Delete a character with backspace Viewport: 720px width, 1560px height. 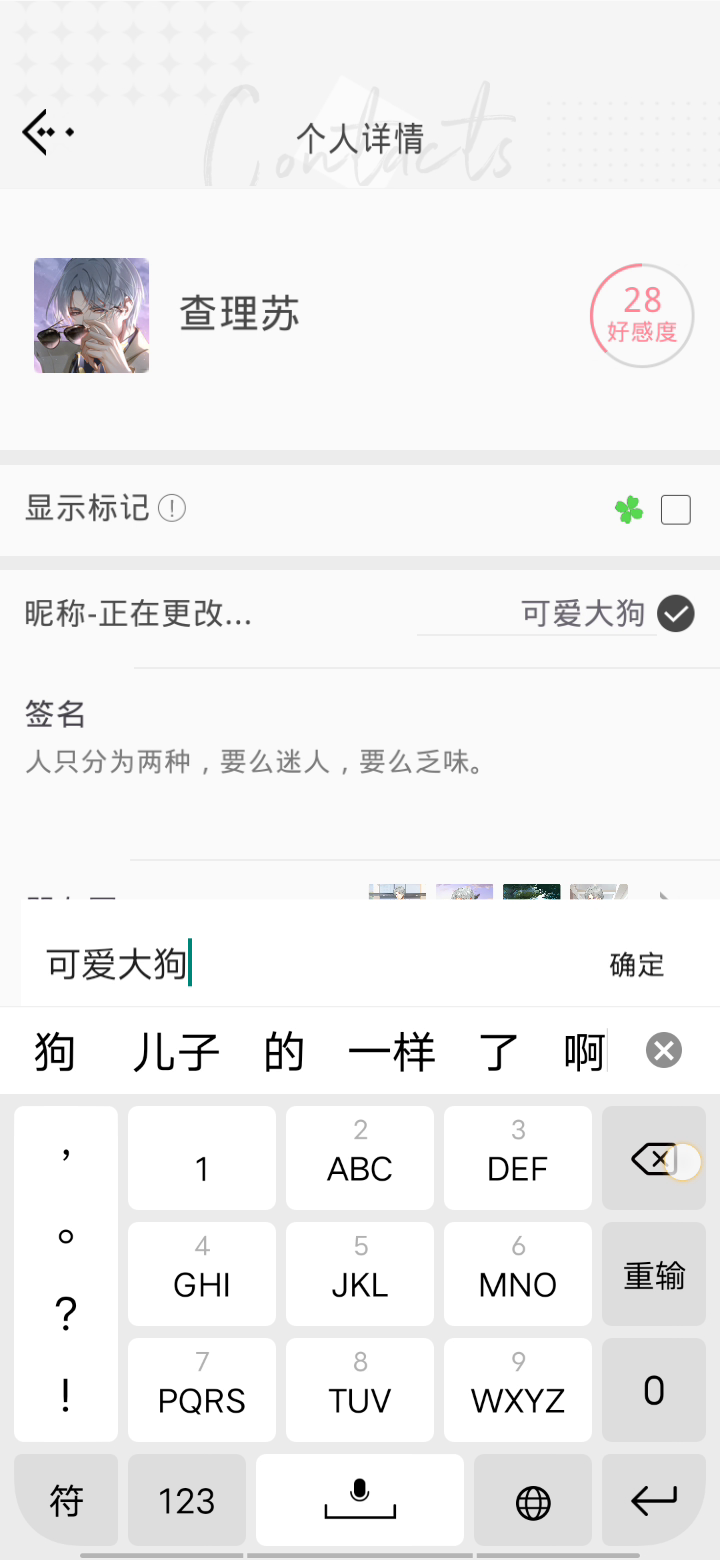[654, 1160]
